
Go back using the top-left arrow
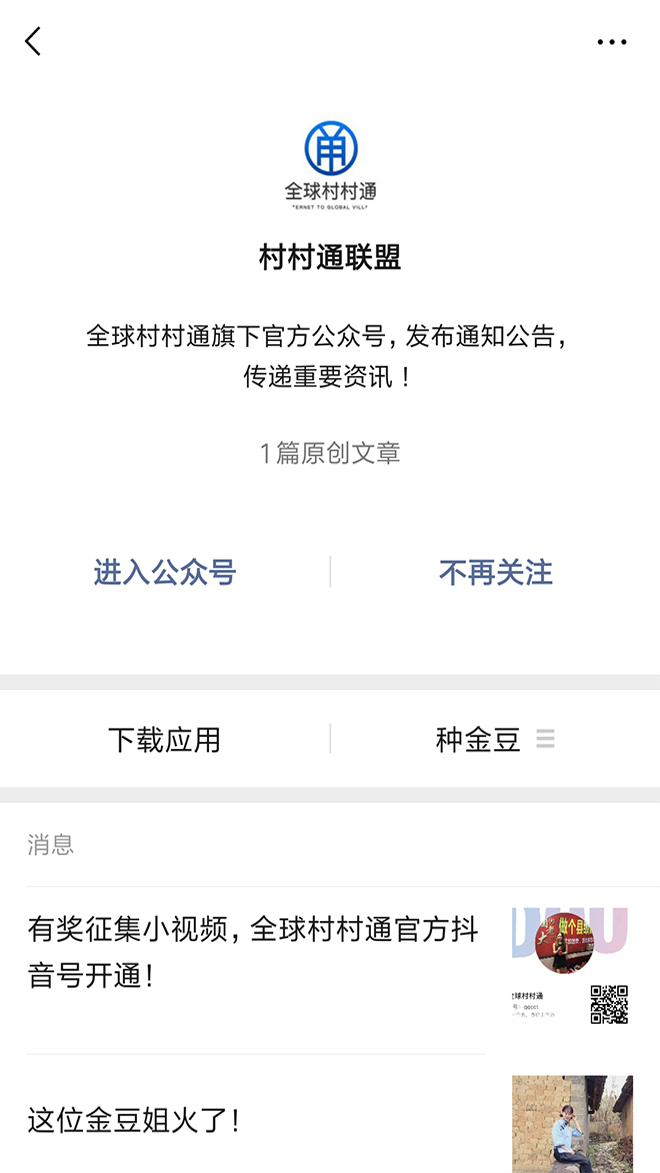(x=33, y=41)
